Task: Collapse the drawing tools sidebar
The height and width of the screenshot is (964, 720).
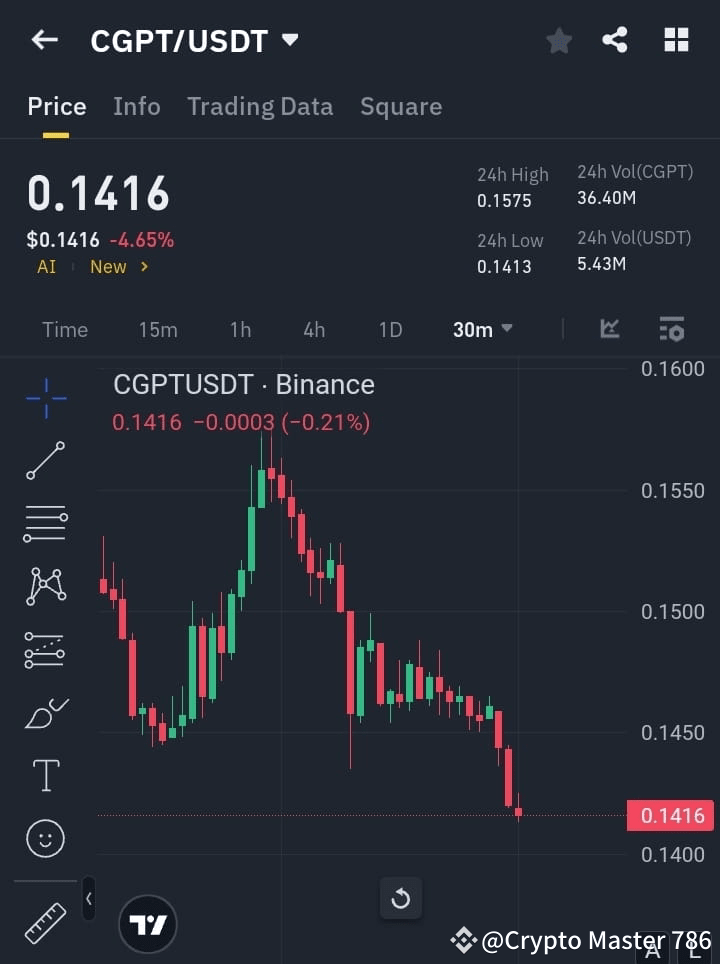Action: [x=88, y=899]
